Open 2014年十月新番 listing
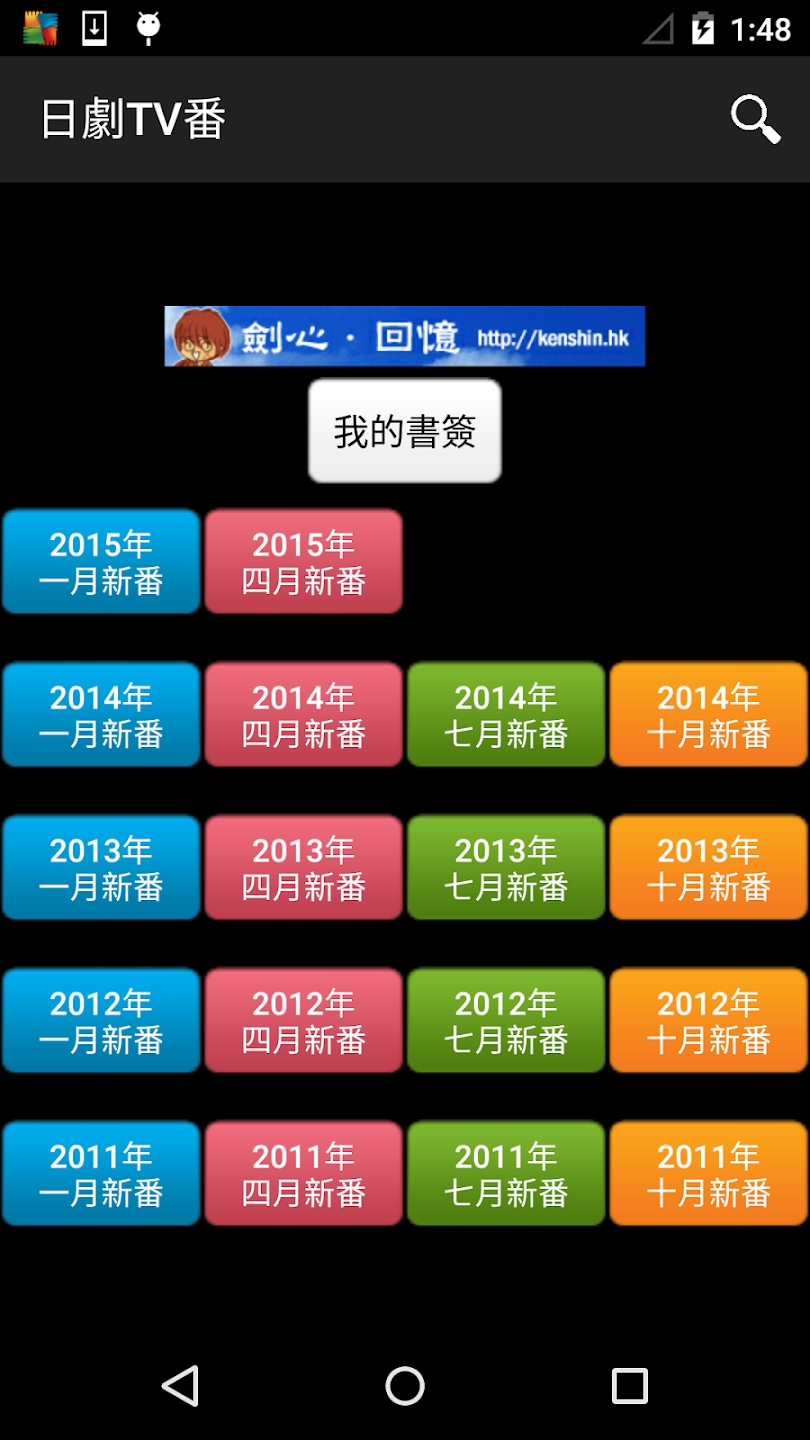This screenshot has width=810, height=1440. pos(707,714)
